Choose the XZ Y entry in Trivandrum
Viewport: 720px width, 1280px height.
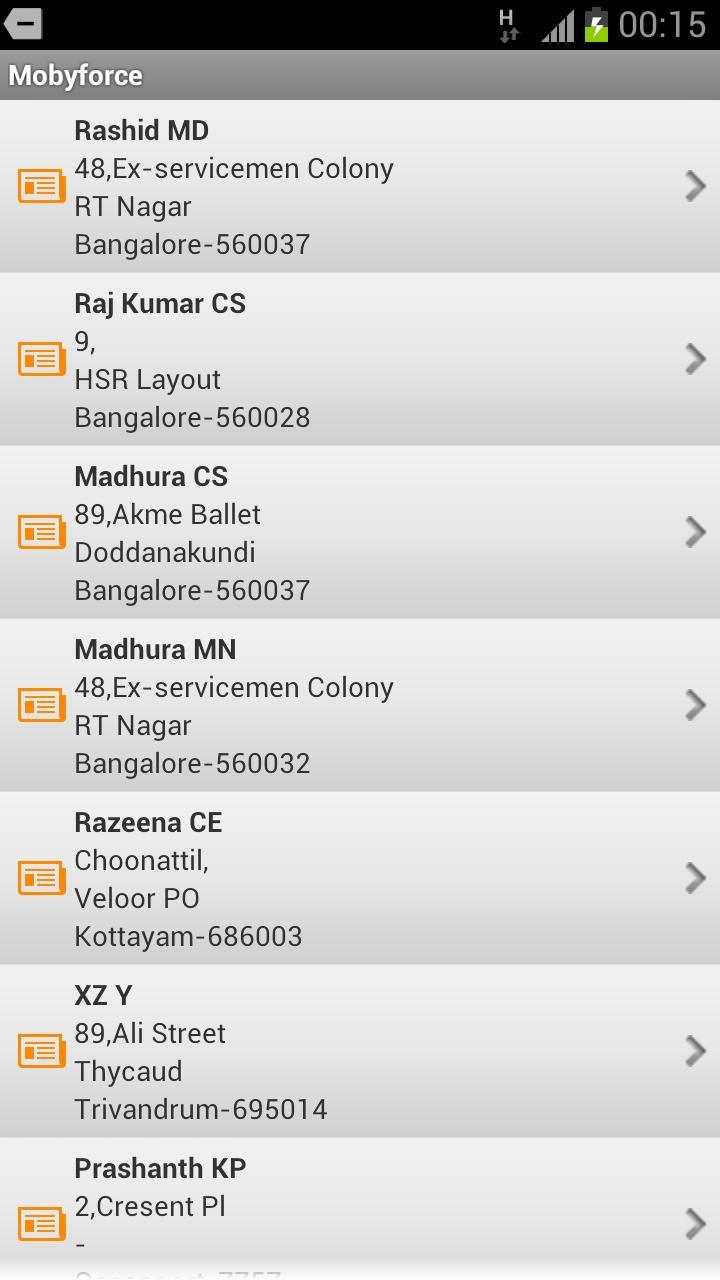click(360, 1051)
